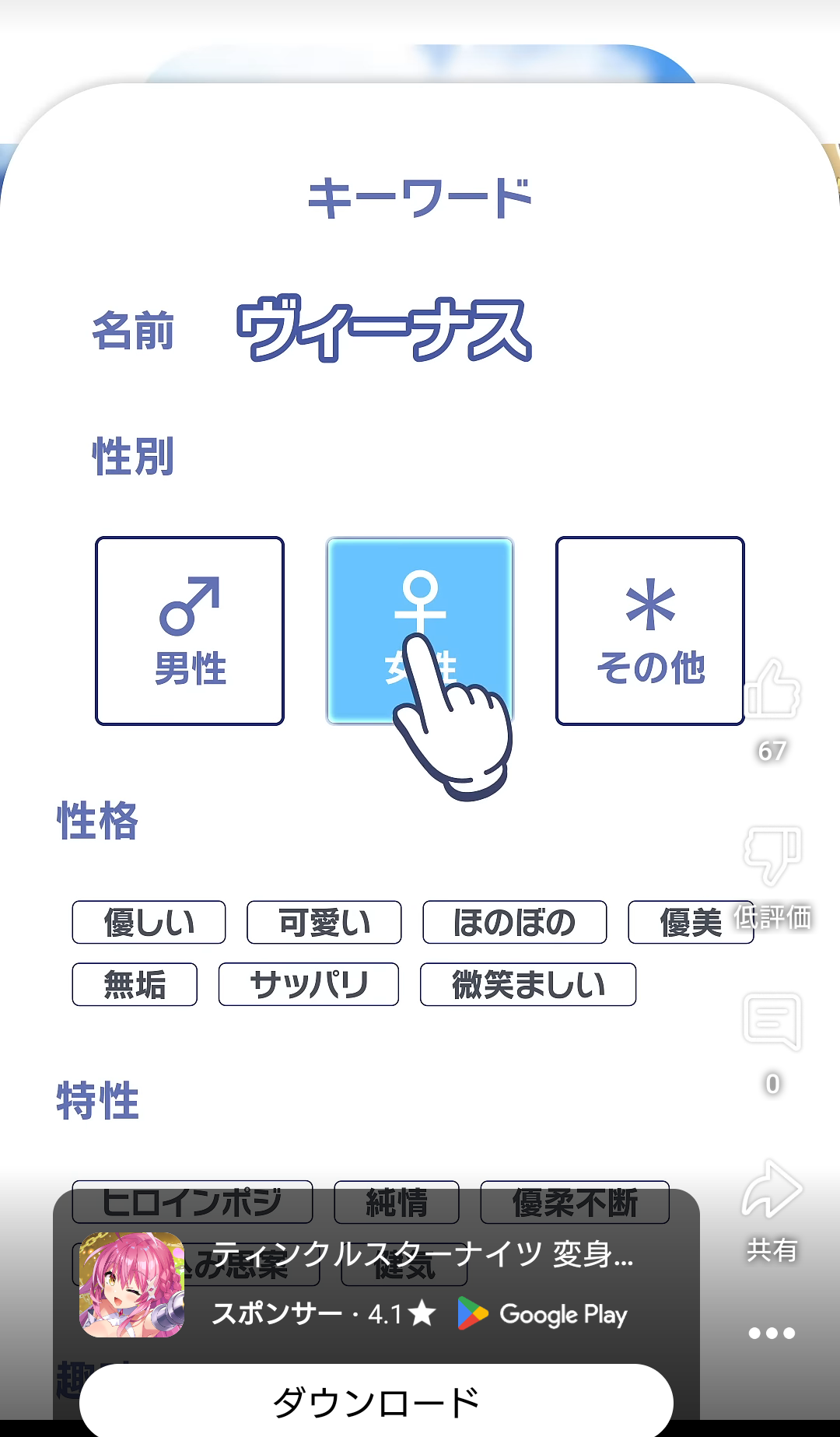Screen dimensions: 840x1437
Task: Share this video via 共有
Action: (772, 1190)
